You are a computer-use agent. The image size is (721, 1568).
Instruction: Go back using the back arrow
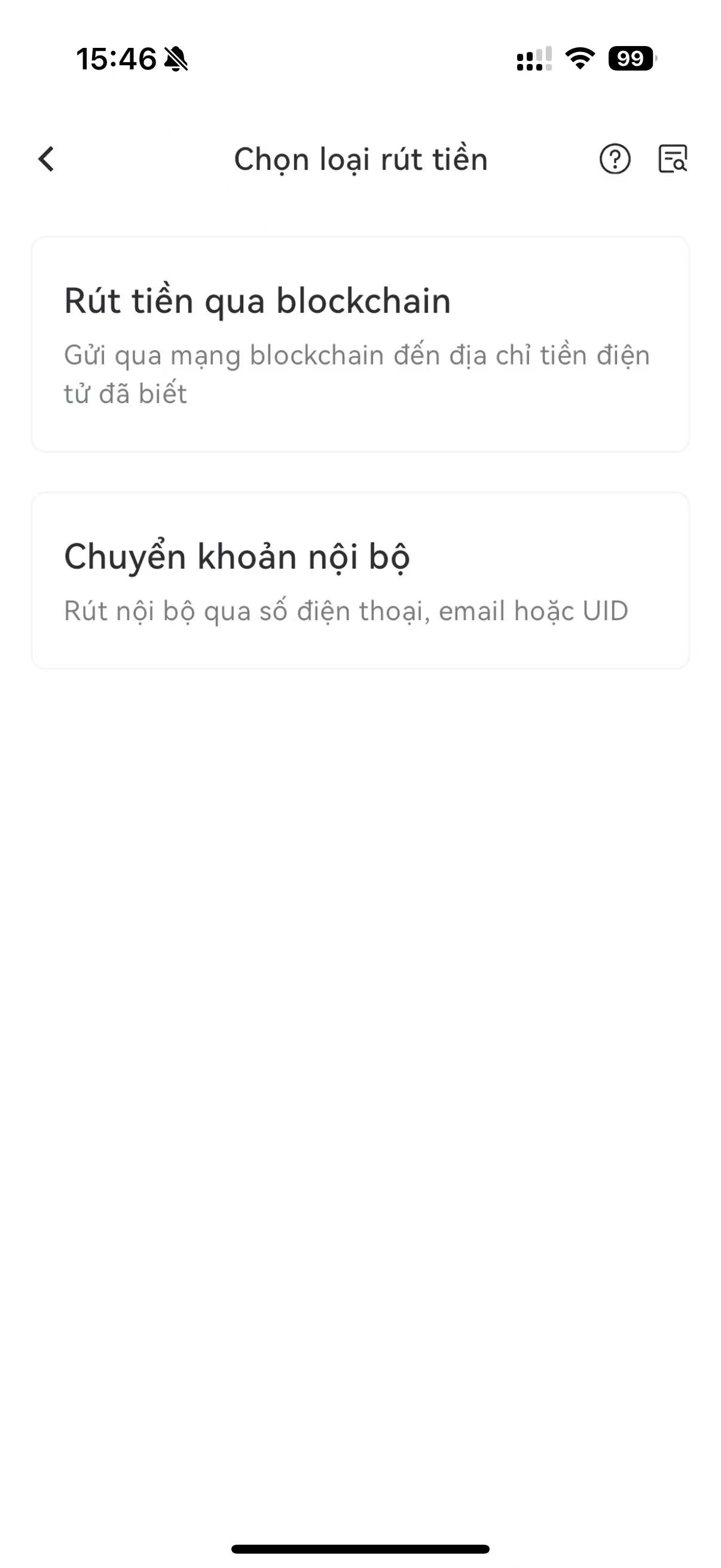(x=46, y=160)
